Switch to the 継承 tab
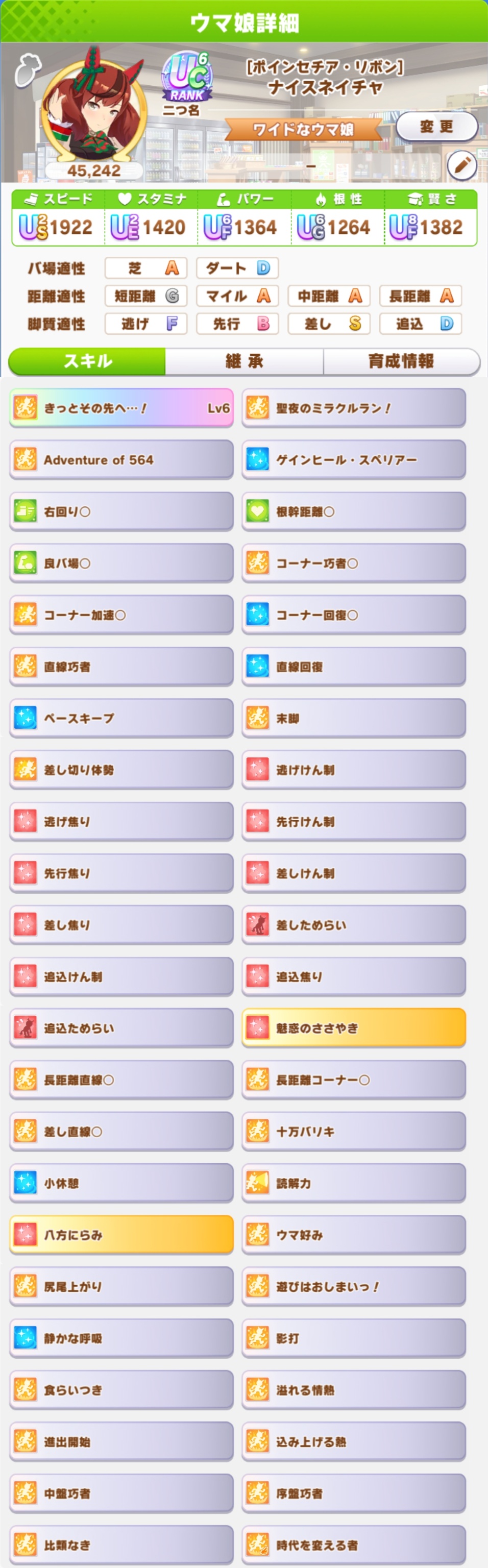The height and width of the screenshot is (1568, 488). [x=244, y=361]
